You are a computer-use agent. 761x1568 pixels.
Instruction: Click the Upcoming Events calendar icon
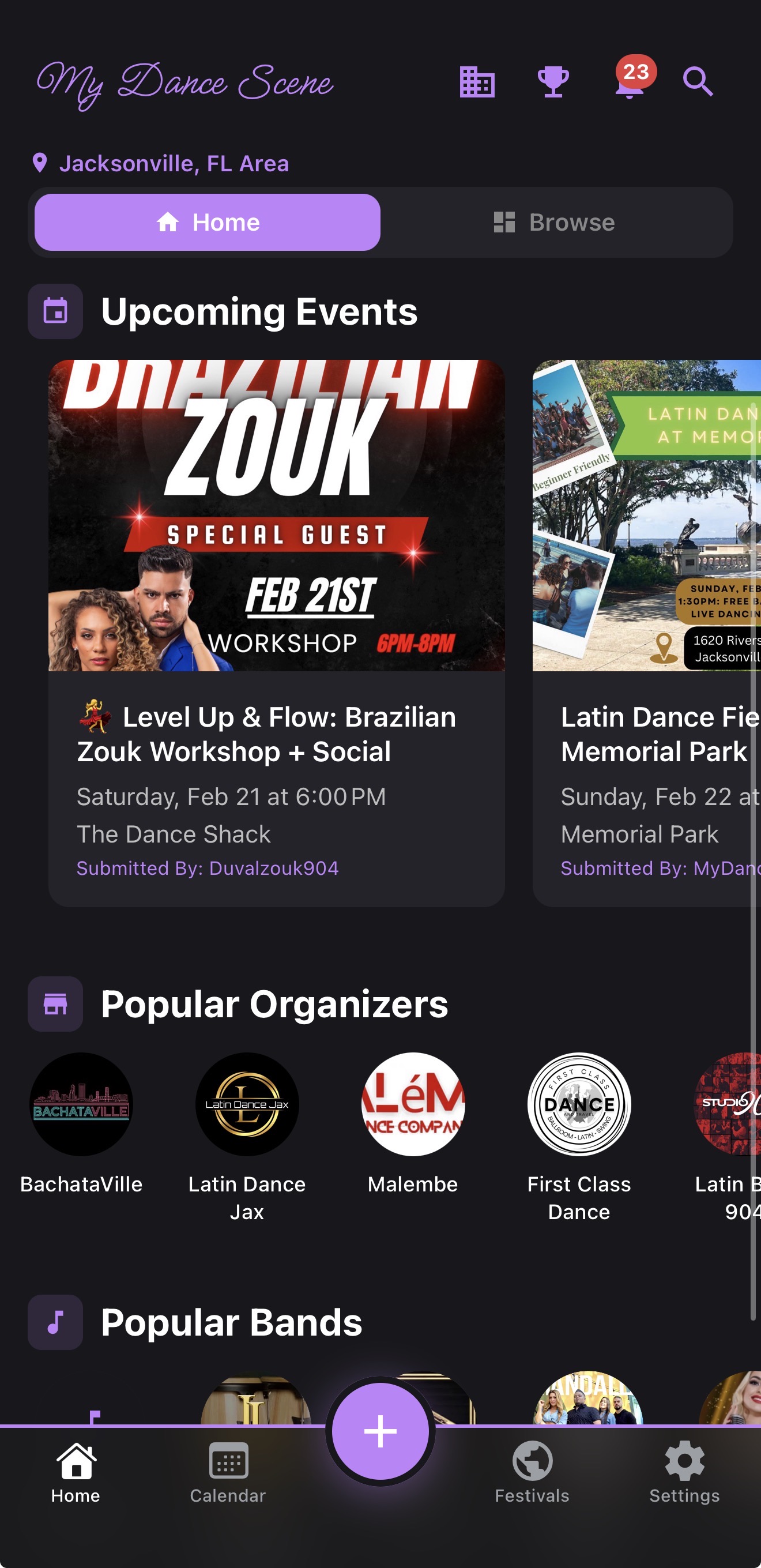(55, 311)
